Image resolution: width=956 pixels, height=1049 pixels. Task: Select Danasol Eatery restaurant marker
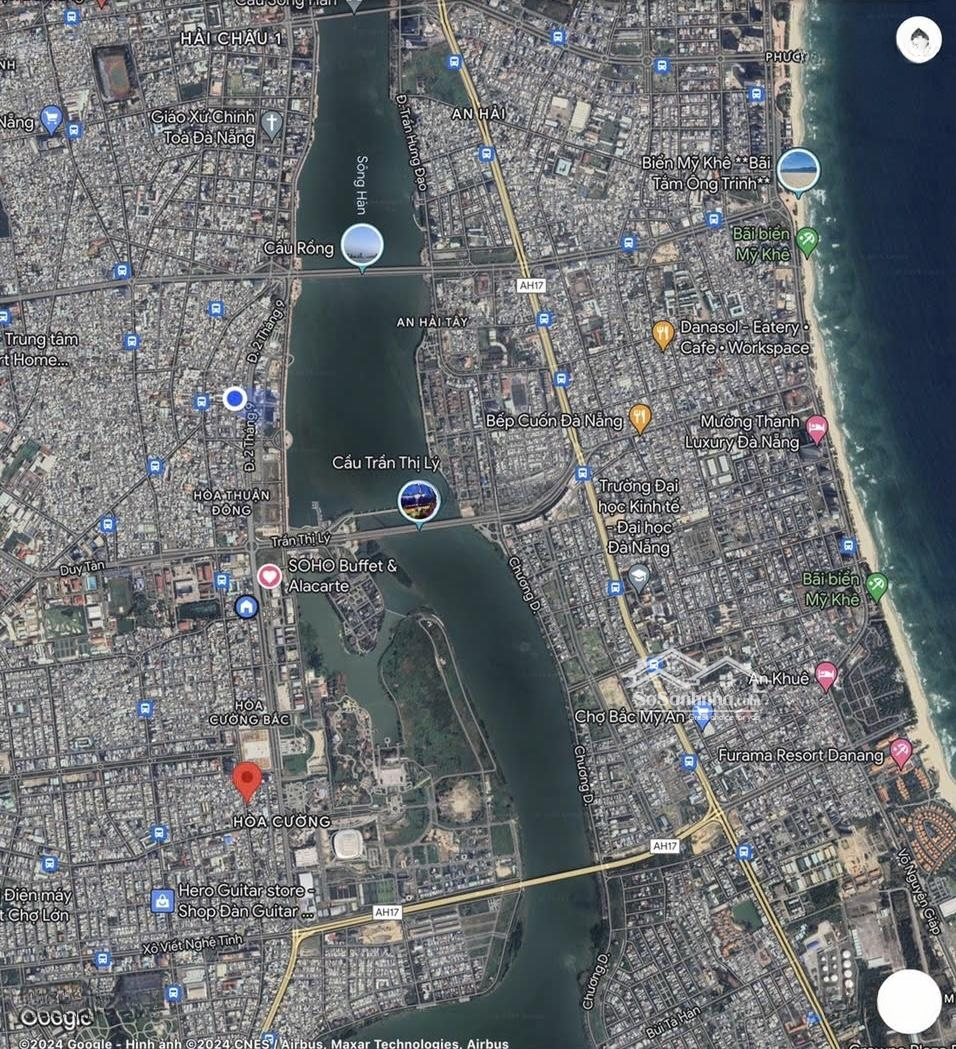coord(662,334)
